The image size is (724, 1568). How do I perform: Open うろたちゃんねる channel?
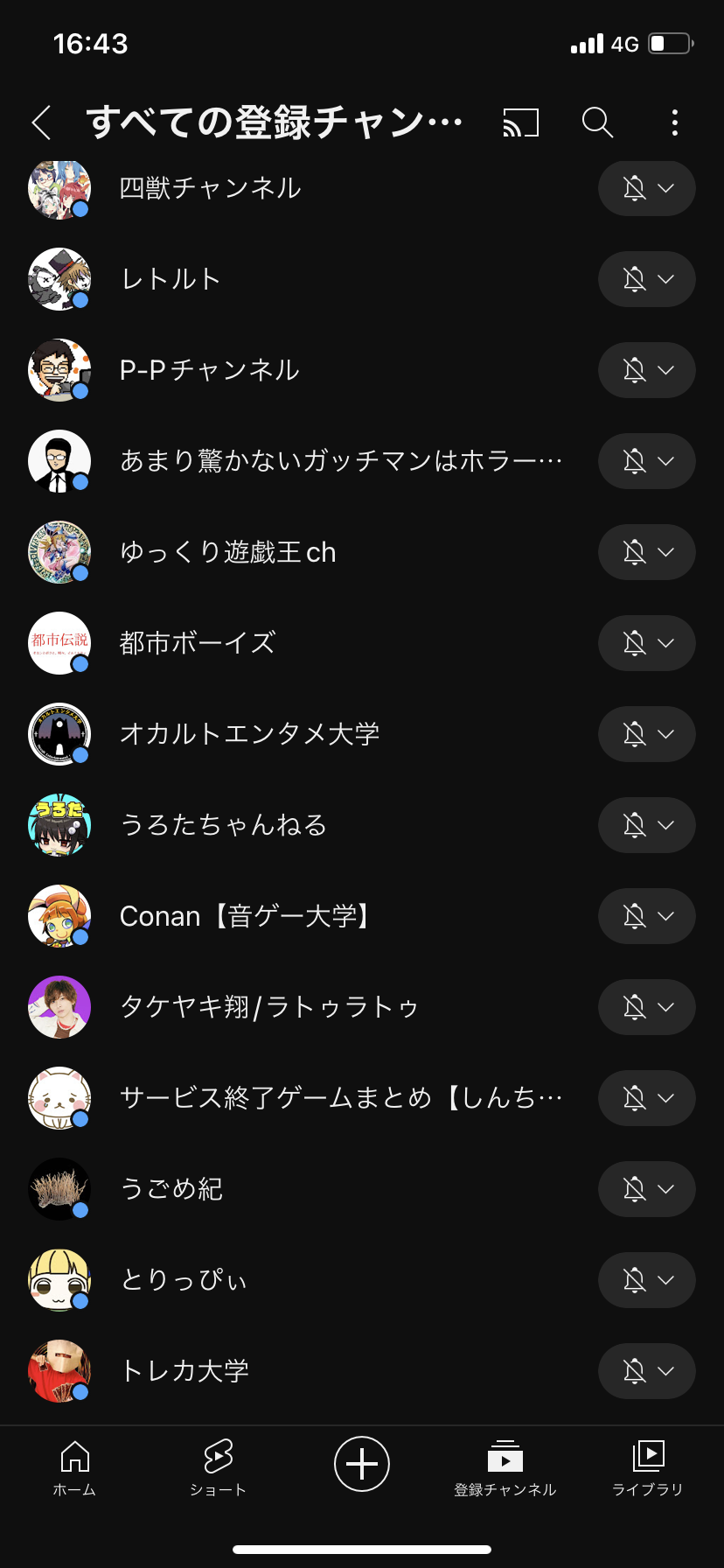[x=223, y=825]
